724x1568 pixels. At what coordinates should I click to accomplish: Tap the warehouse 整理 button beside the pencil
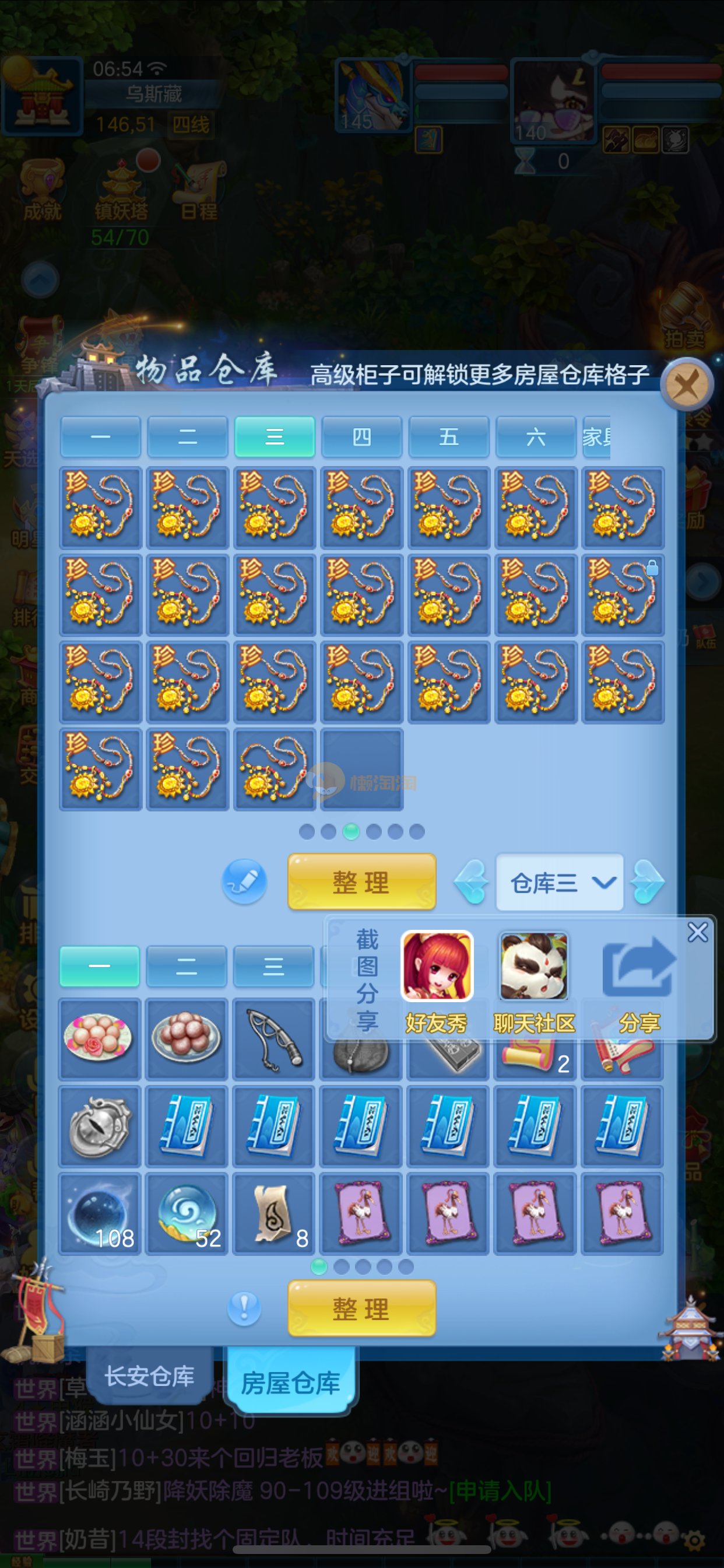pos(361,881)
